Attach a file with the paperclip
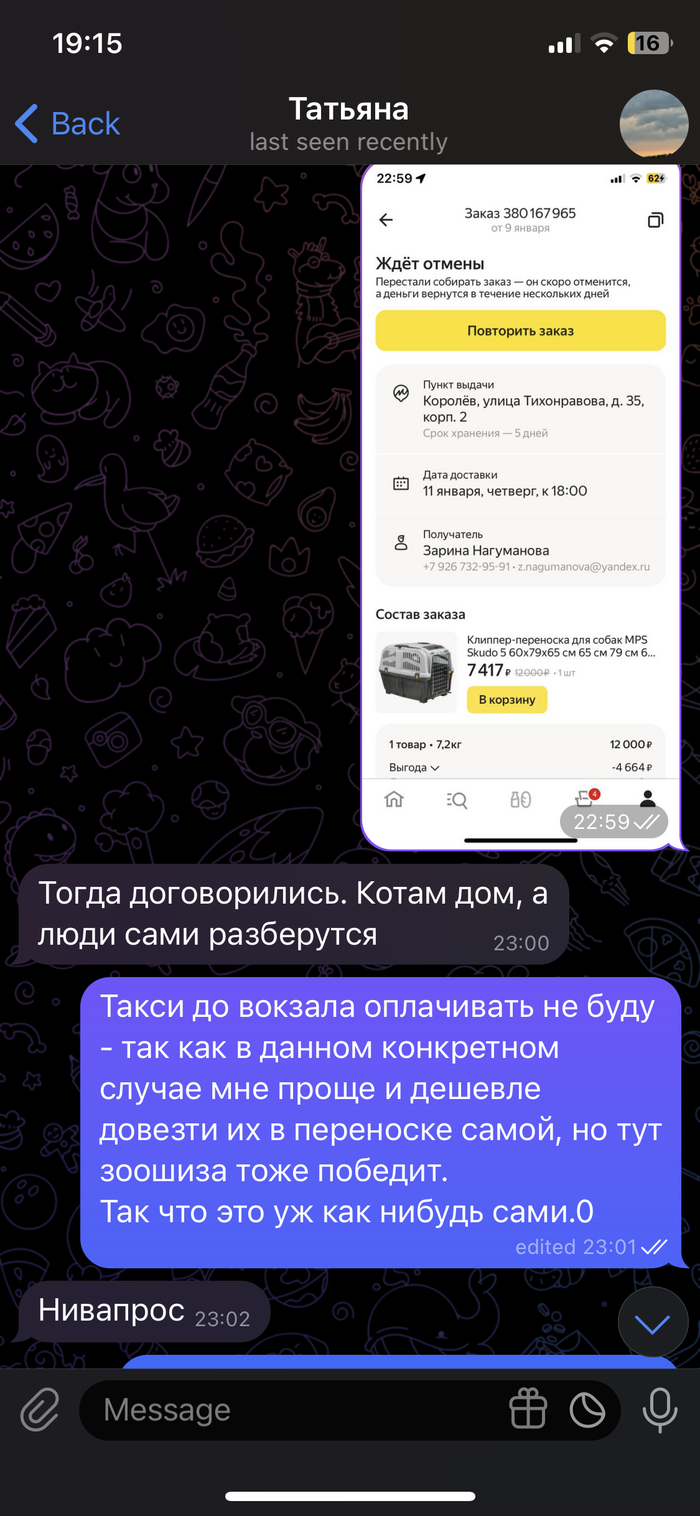This screenshot has height=1516, width=700. coord(39,1409)
